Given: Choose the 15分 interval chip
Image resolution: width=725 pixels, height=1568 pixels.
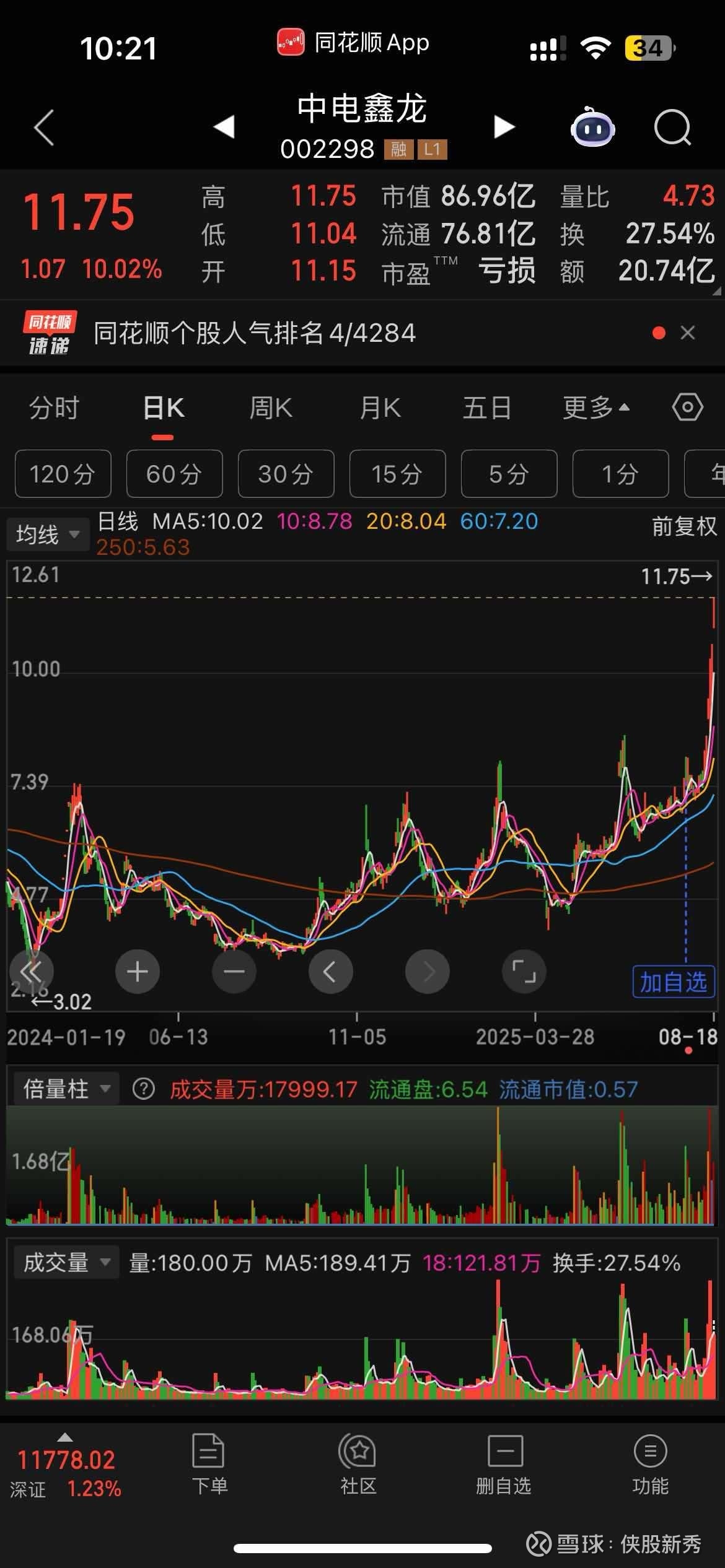Looking at the screenshot, I should 398,474.
